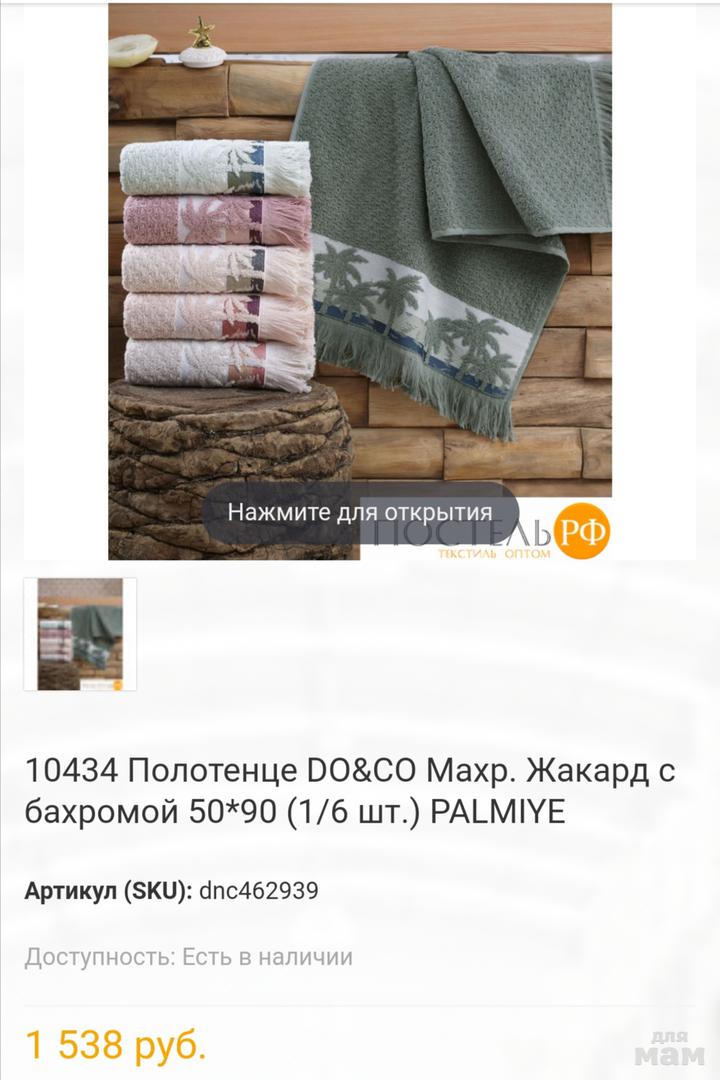
Task: Open the main towel product image
Action: [360, 280]
